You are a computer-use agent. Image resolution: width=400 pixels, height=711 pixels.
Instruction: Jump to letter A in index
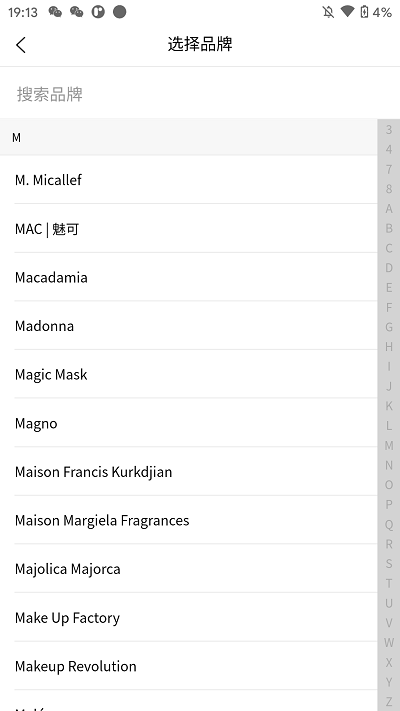point(389,209)
